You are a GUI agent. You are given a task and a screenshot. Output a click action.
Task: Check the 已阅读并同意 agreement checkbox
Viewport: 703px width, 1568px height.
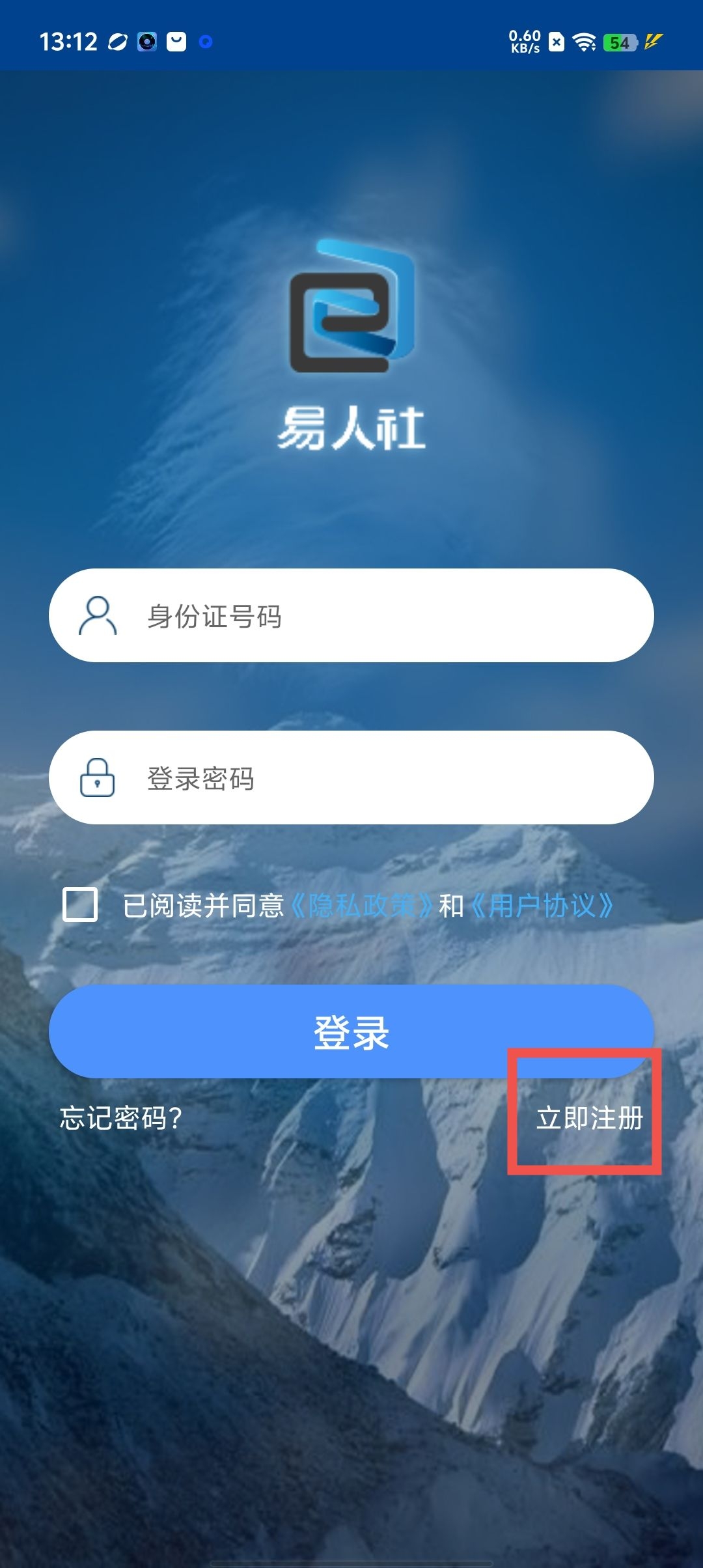[80, 904]
